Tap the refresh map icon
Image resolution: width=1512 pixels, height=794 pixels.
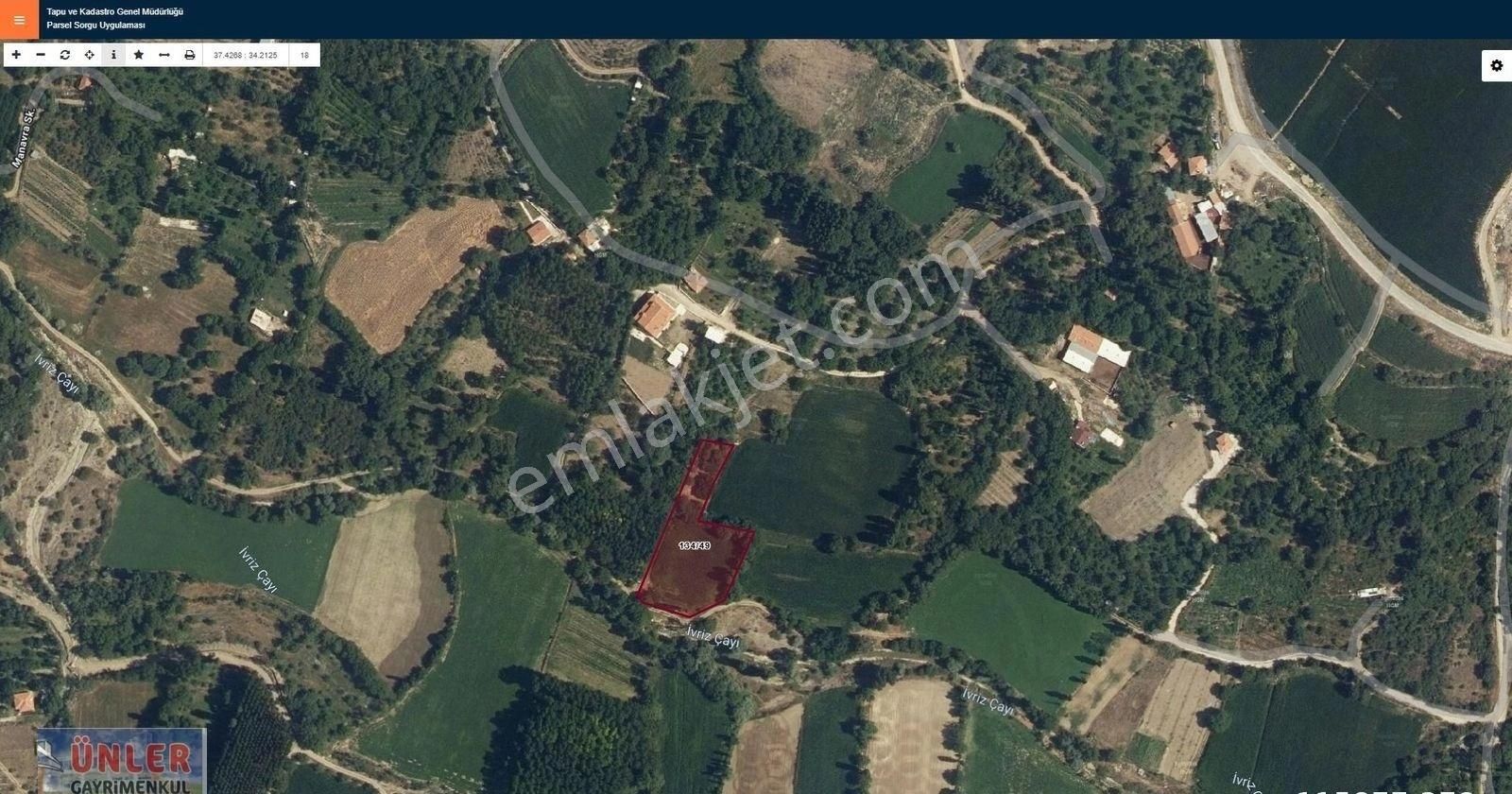tap(65, 55)
